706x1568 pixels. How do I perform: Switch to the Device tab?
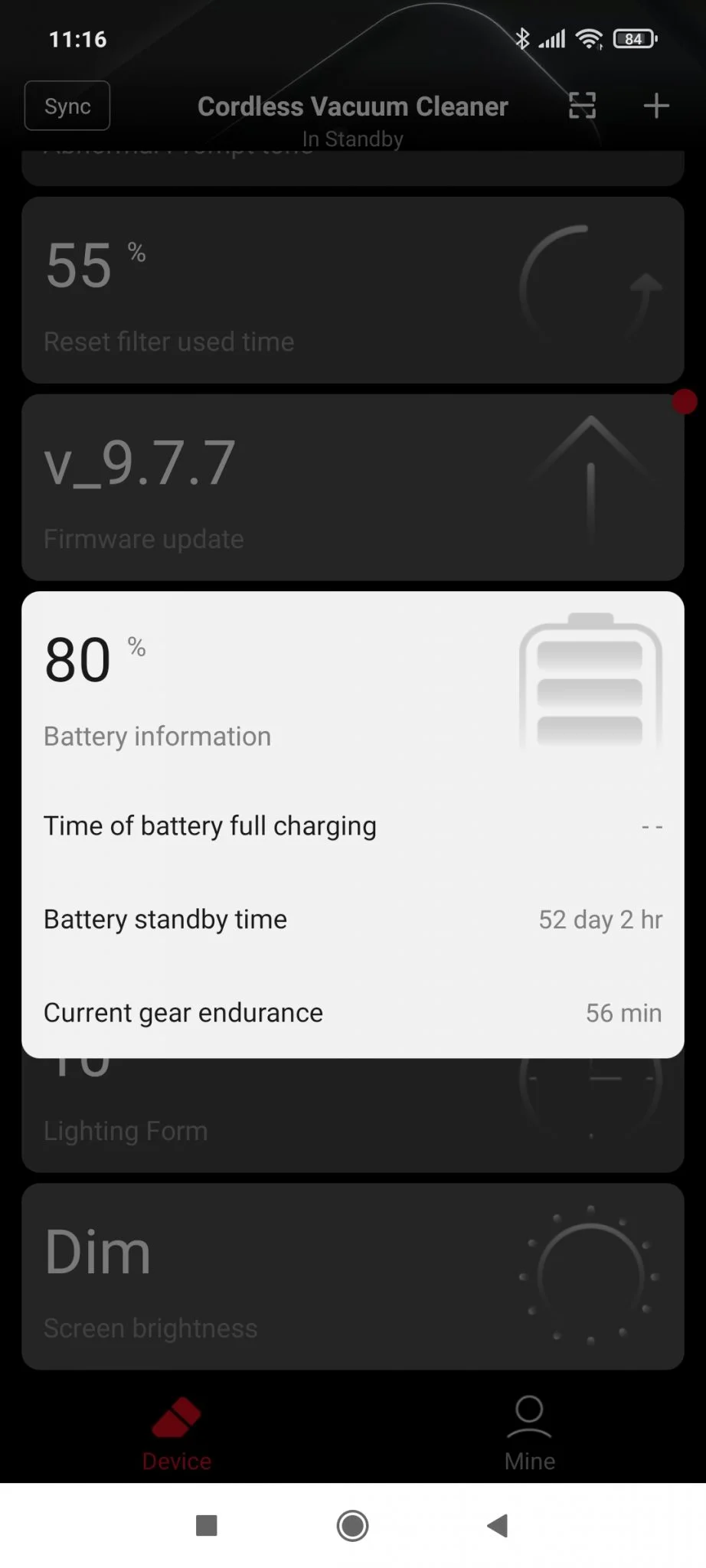point(177,1434)
